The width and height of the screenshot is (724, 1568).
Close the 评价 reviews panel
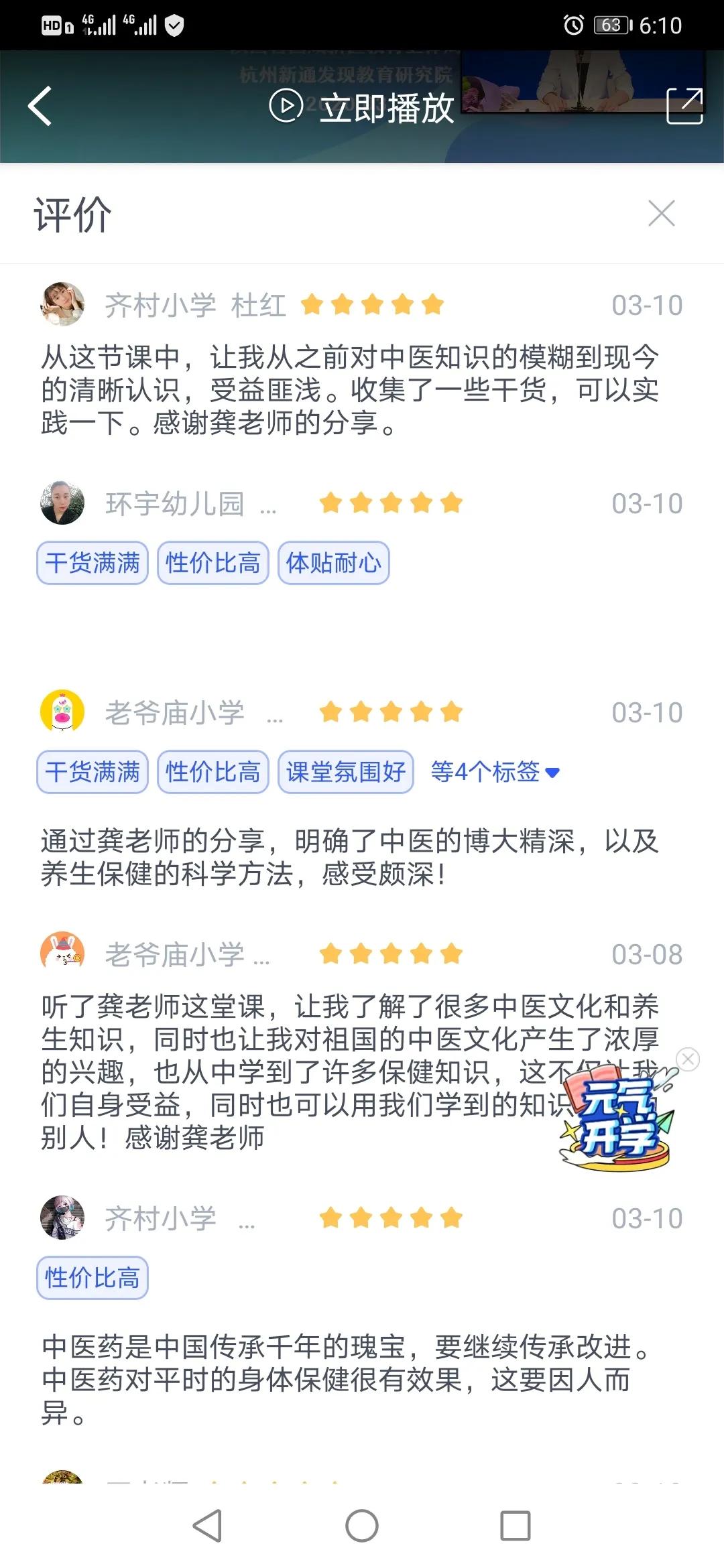[662, 214]
